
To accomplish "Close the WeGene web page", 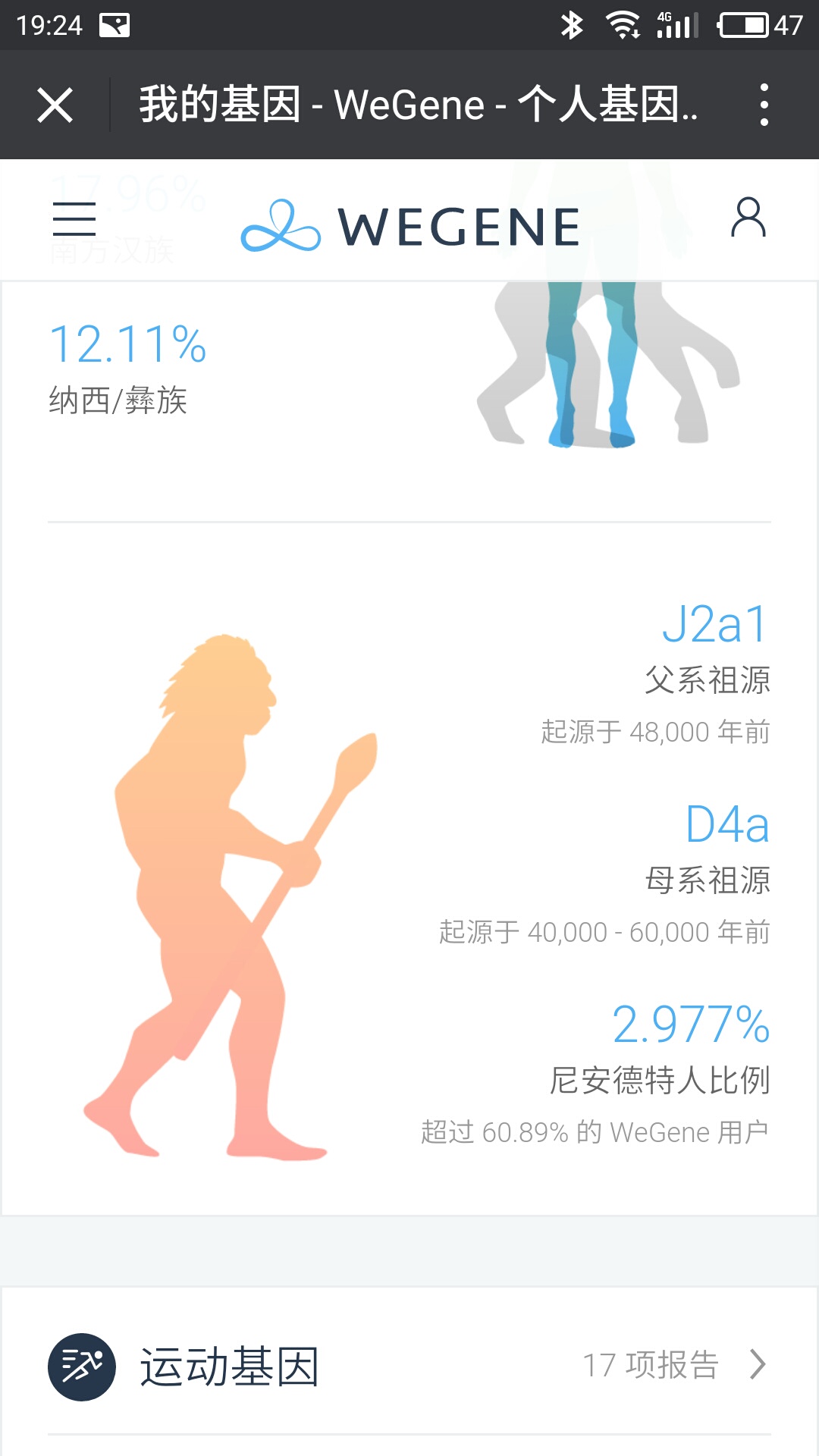I will point(55,105).
